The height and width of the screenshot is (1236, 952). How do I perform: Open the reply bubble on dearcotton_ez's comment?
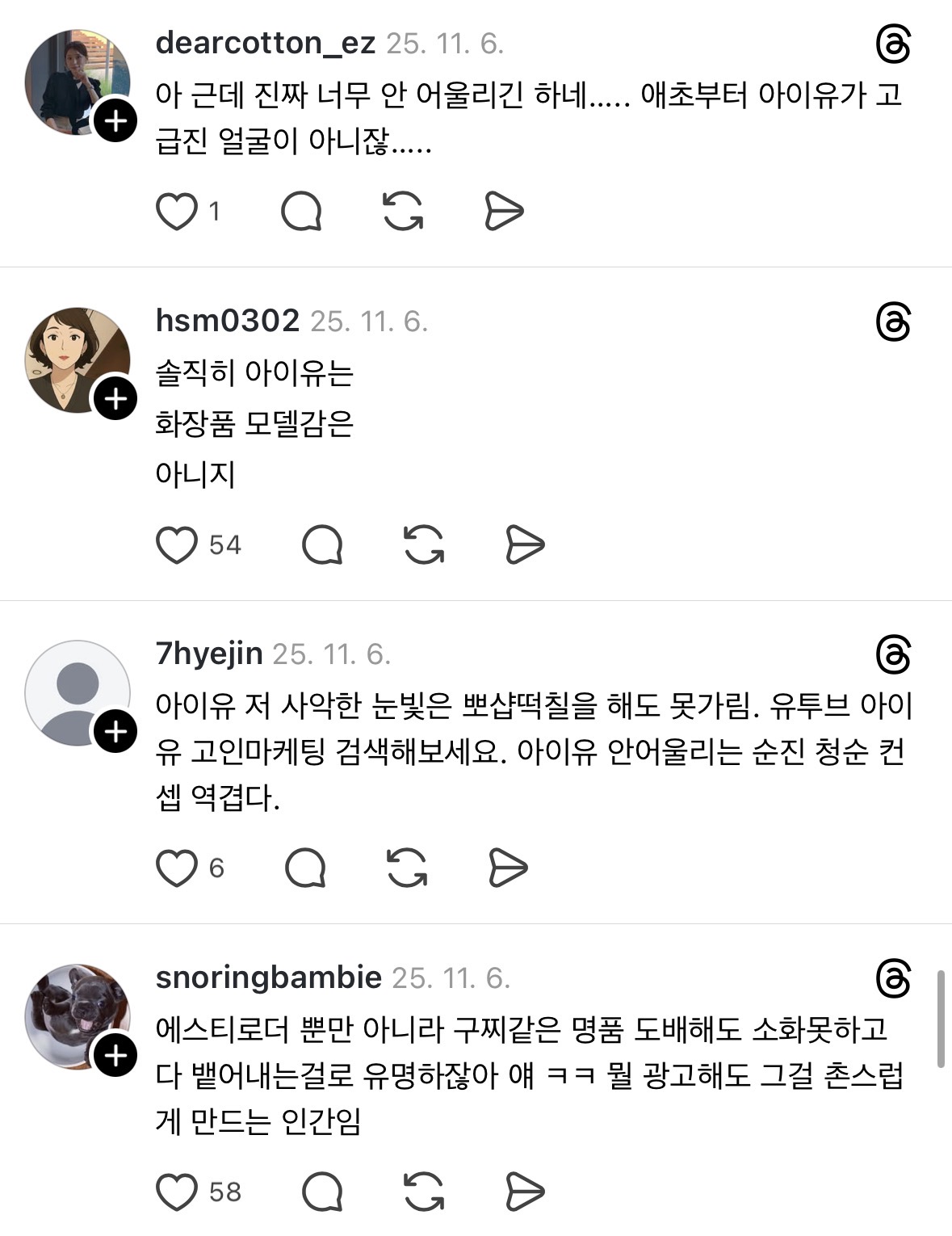[299, 212]
